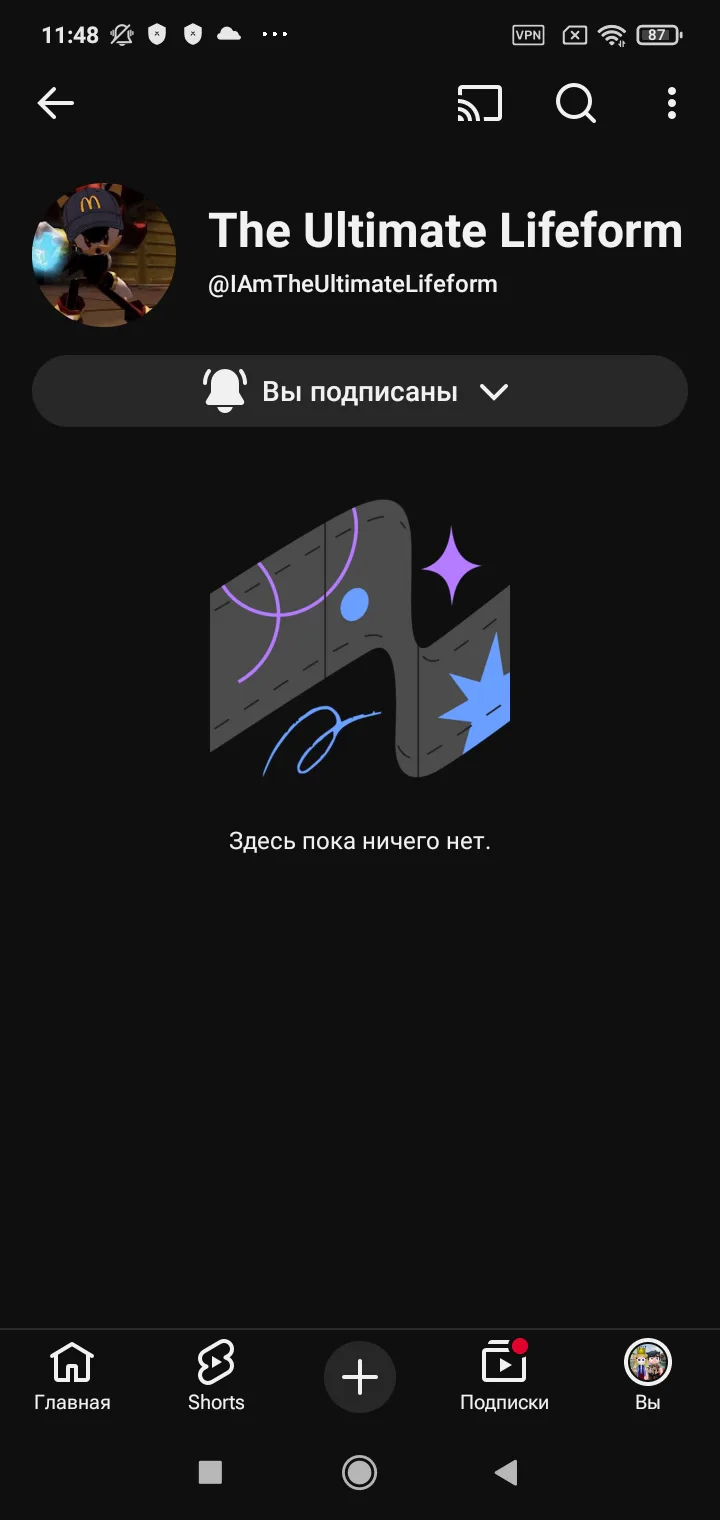
Task: Open the Вы profile tab
Action: [x=648, y=1377]
